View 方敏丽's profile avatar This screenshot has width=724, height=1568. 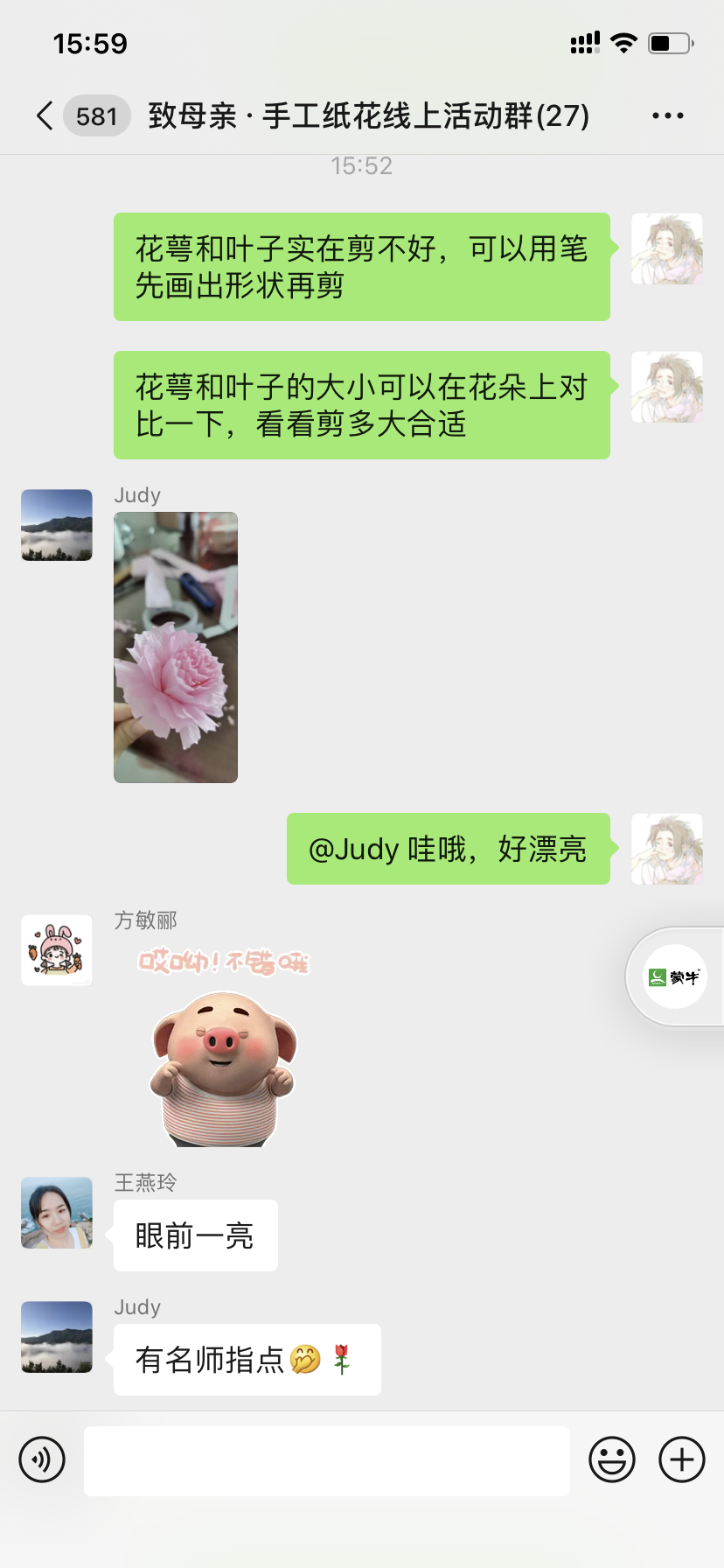[57, 950]
